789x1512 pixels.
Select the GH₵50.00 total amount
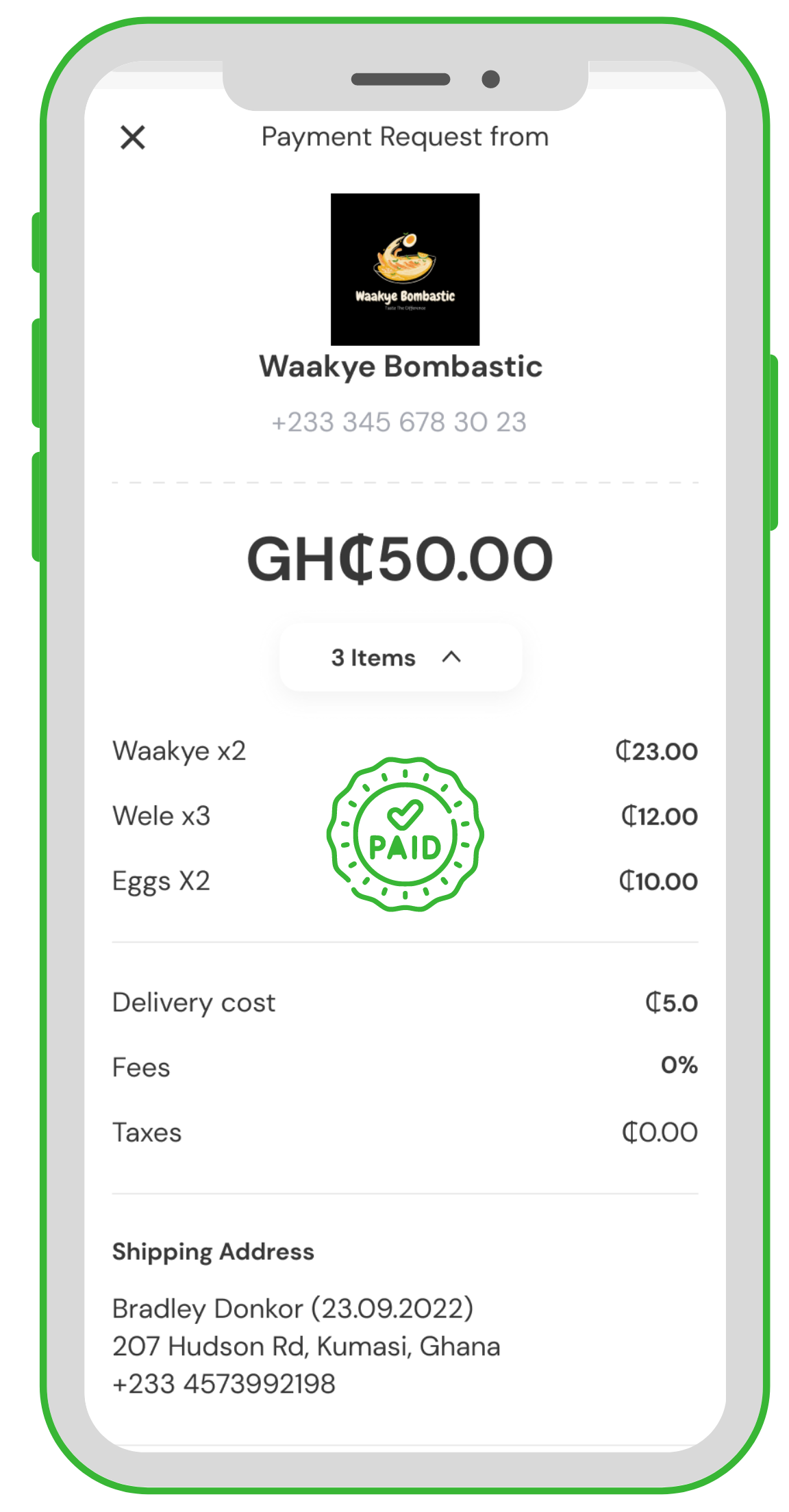click(400, 558)
